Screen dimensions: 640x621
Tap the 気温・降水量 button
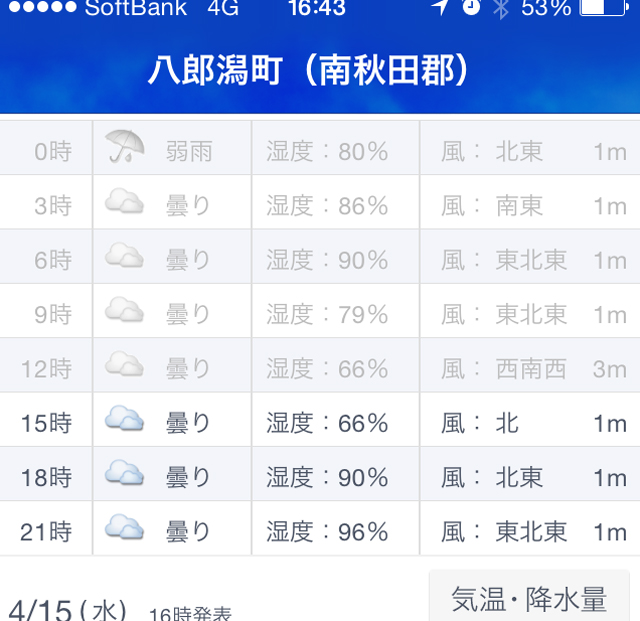[529, 598]
